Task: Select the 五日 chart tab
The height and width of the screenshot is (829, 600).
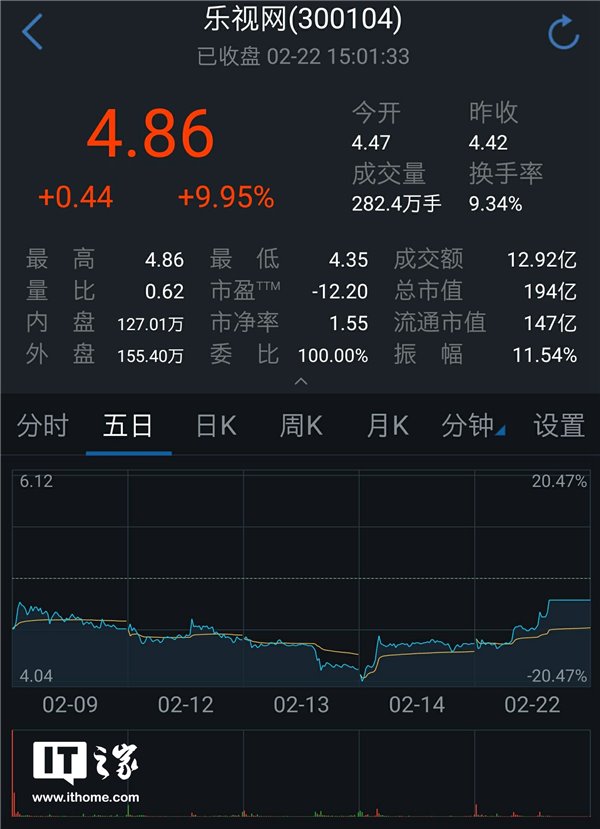Action: pyautogui.click(x=128, y=426)
